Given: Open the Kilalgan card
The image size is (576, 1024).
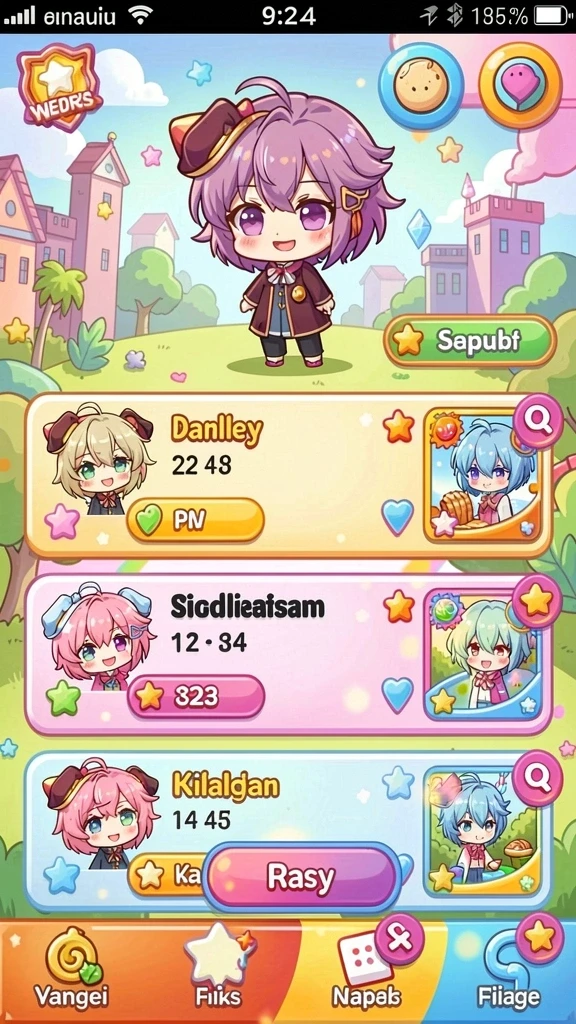Looking at the screenshot, I should (289, 831).
